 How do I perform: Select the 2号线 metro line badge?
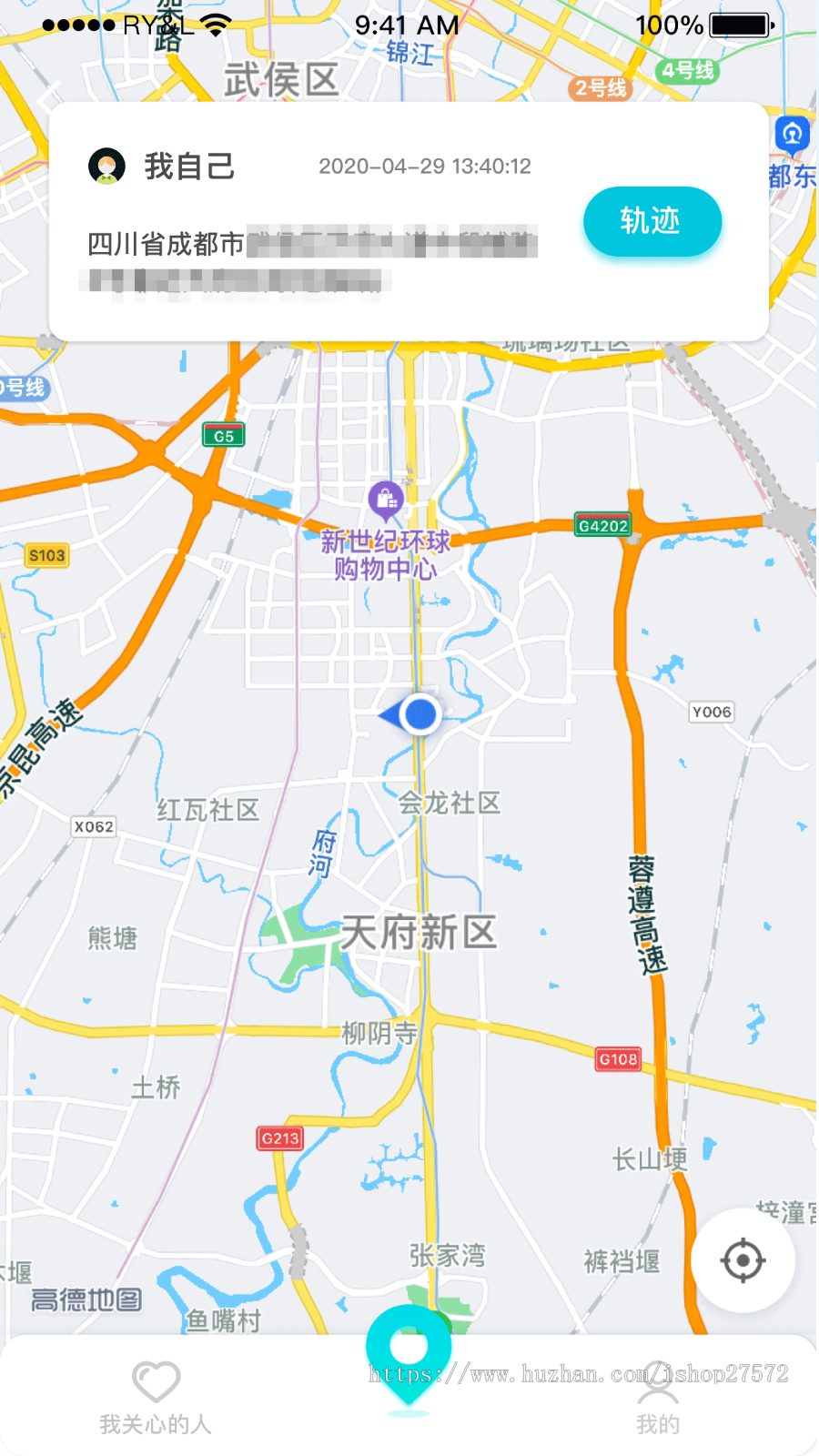coord(602,88)
